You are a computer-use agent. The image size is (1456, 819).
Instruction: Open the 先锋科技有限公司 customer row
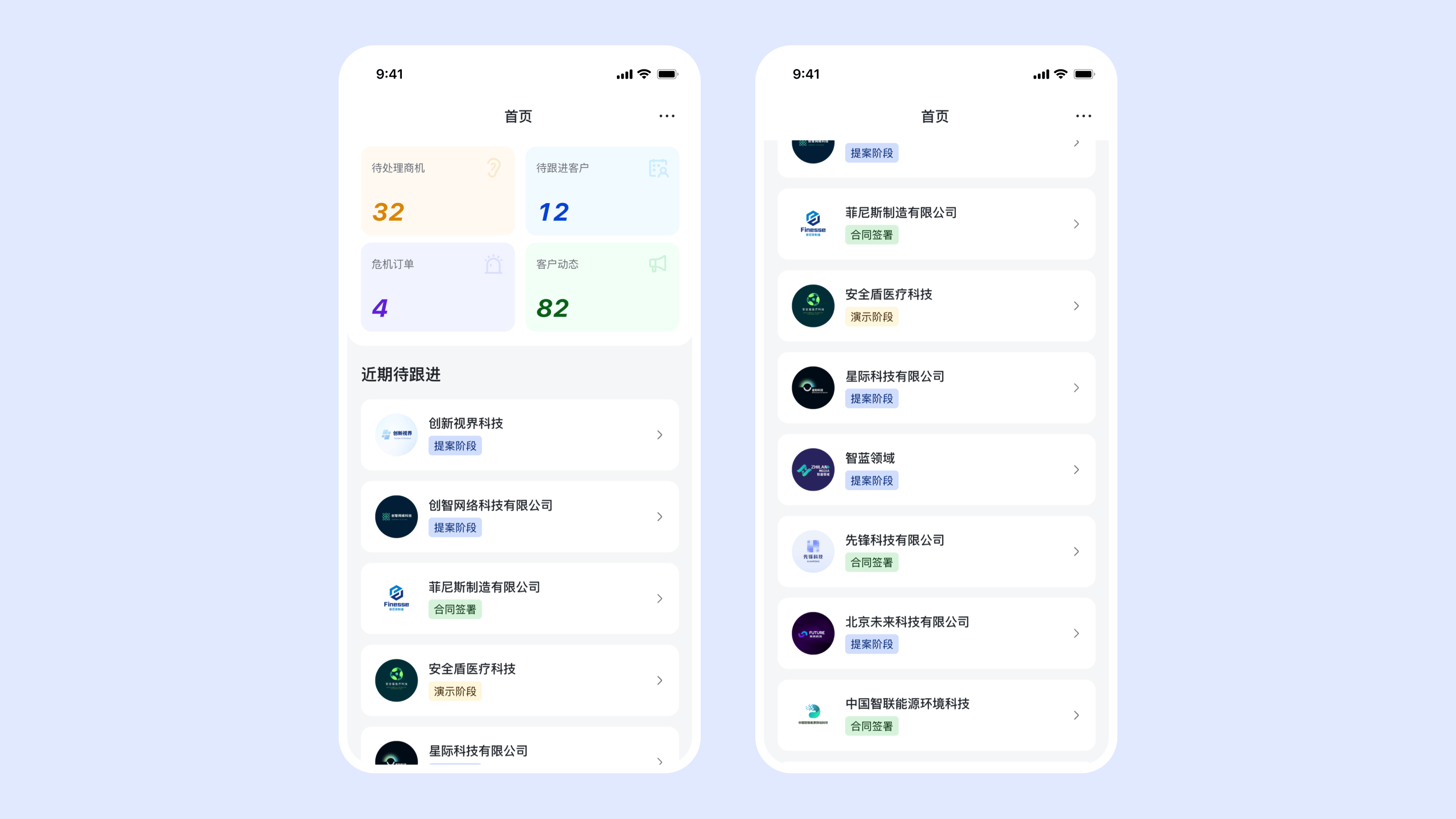click(x=936, y=552)
